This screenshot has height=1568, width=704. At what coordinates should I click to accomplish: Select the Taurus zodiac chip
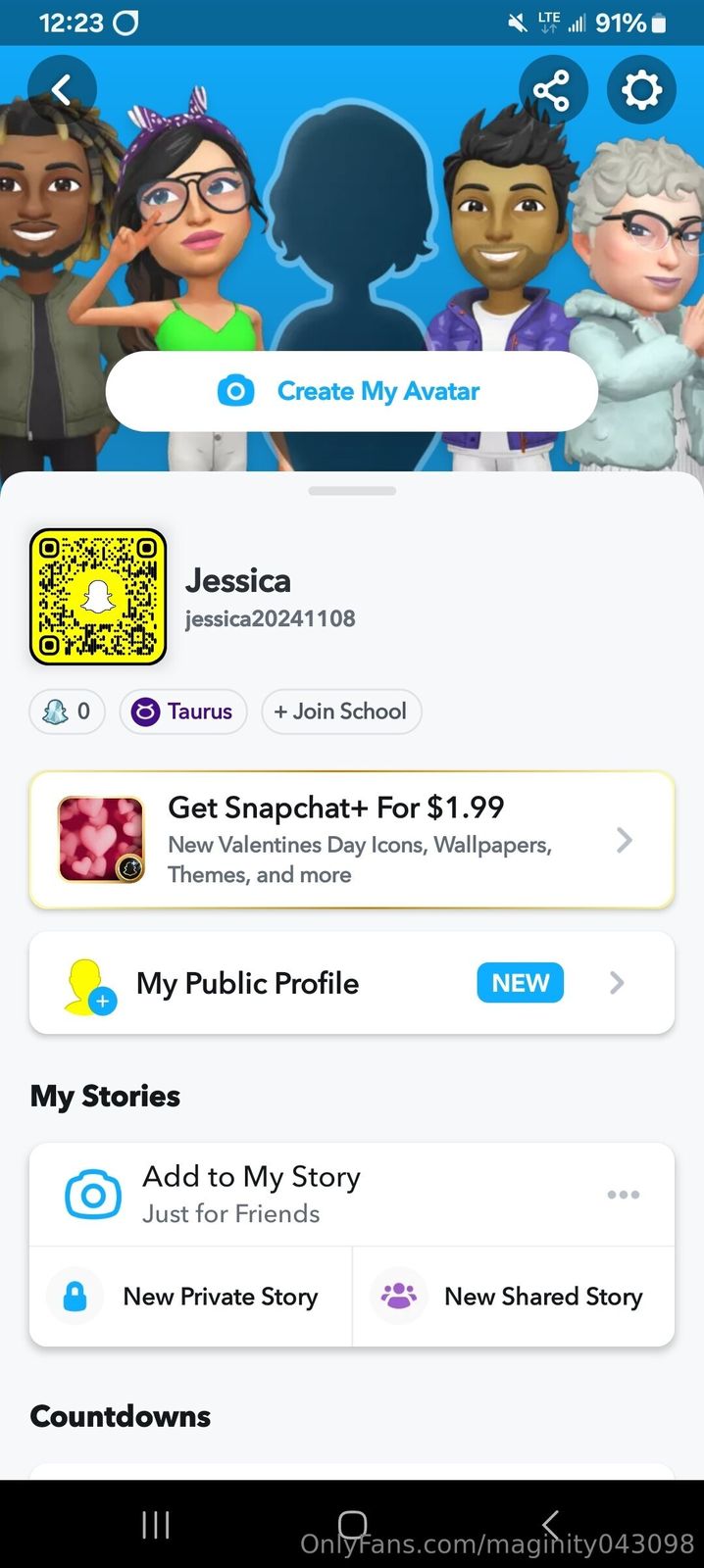click(183, 711)
